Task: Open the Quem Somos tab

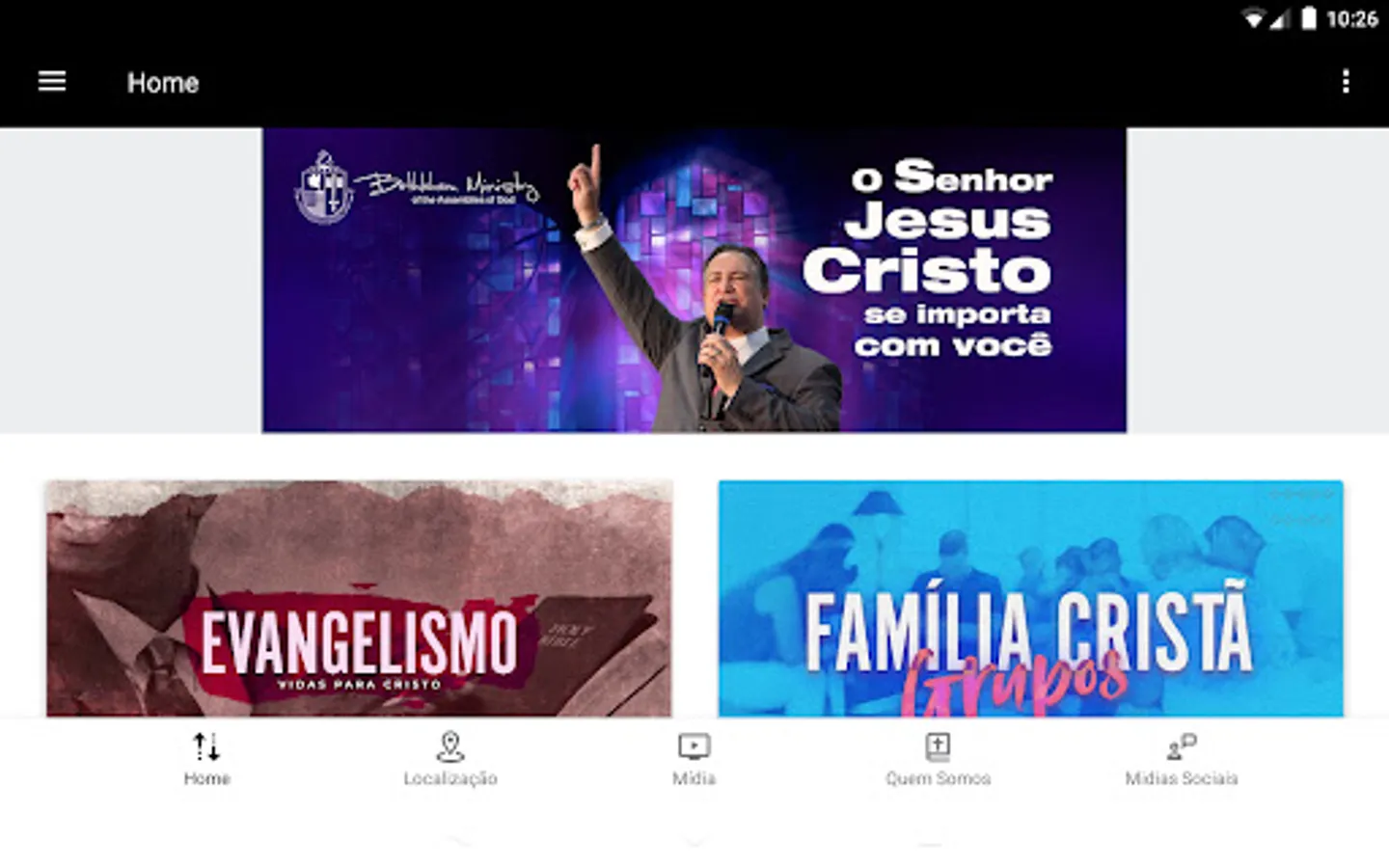Action: coord(938,759)
